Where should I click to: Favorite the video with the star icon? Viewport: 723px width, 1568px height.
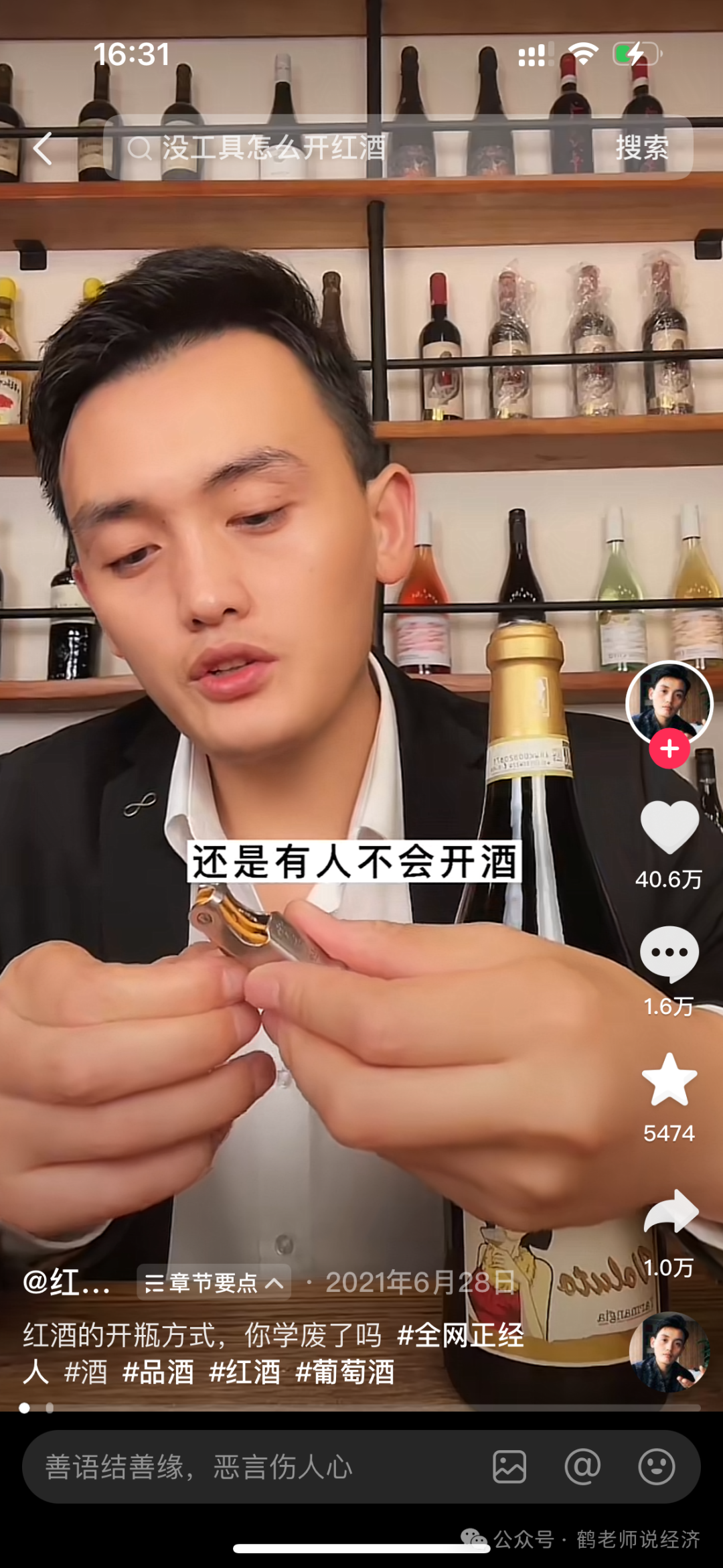click(669, 1080)
